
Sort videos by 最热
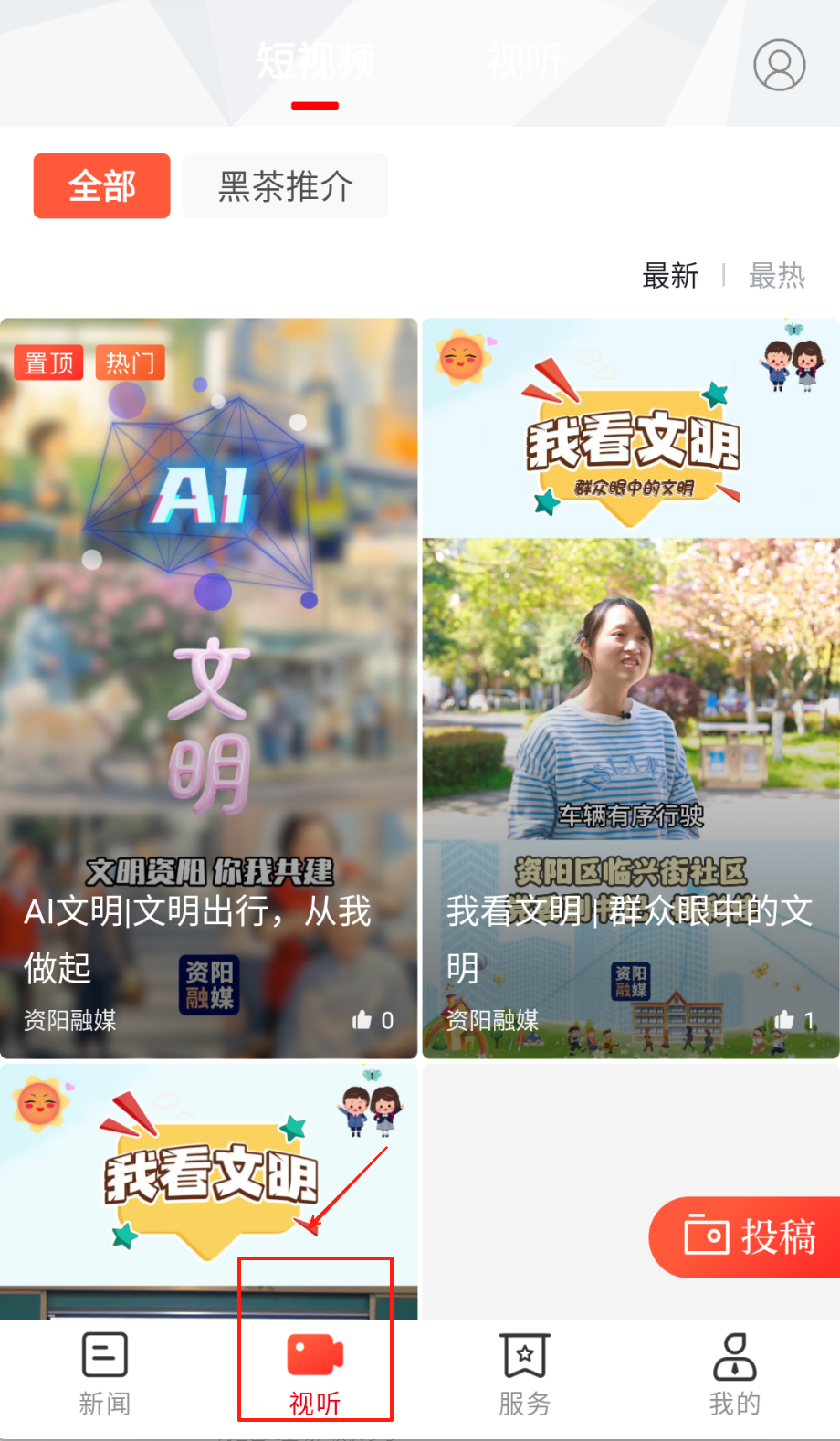[x=777, y=275]
